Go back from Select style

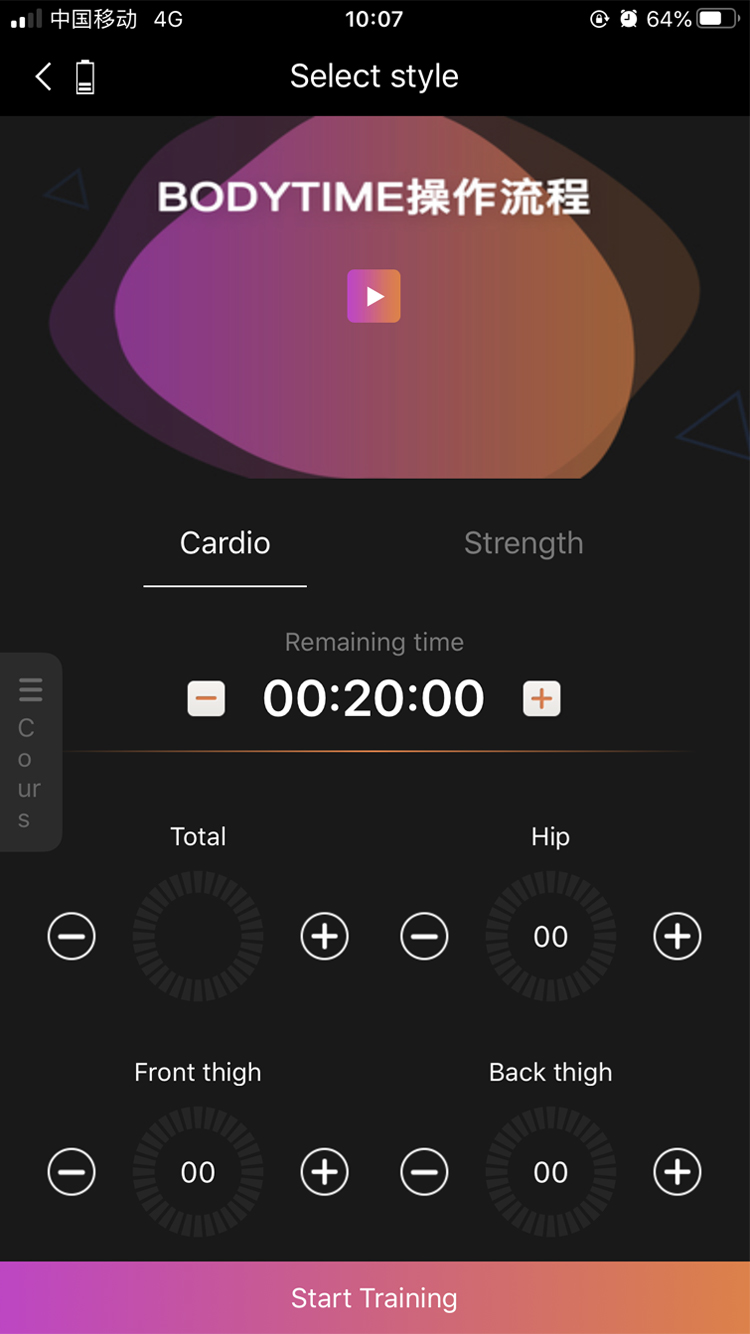coord(43,77)
